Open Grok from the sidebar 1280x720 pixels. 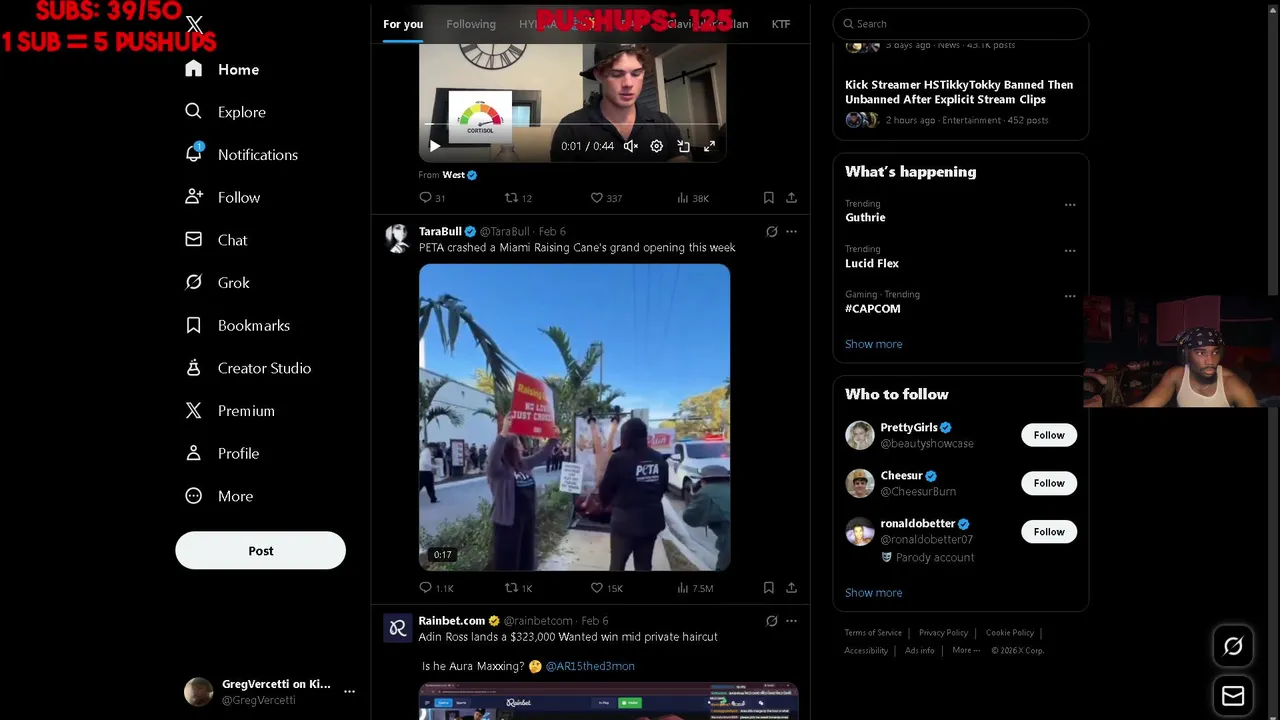(233, 283)
